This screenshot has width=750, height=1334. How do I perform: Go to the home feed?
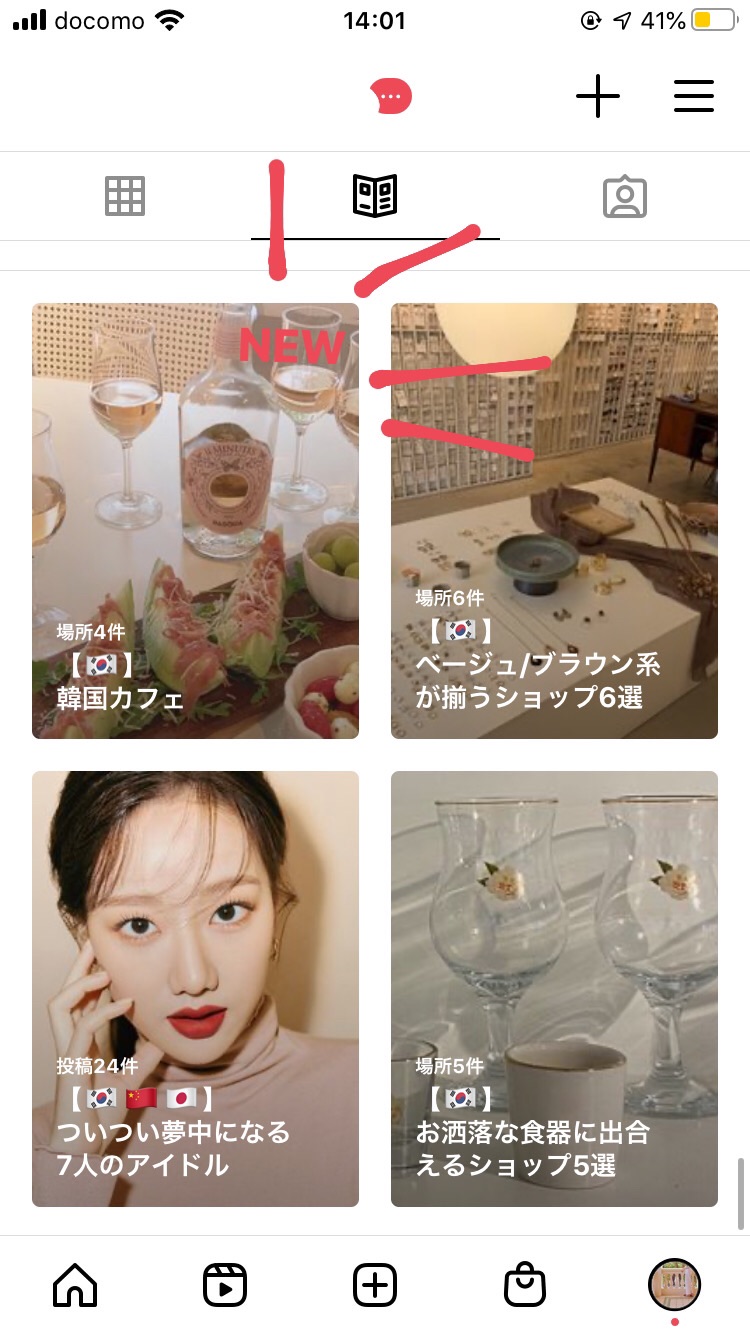click(x=75, y=1284)
